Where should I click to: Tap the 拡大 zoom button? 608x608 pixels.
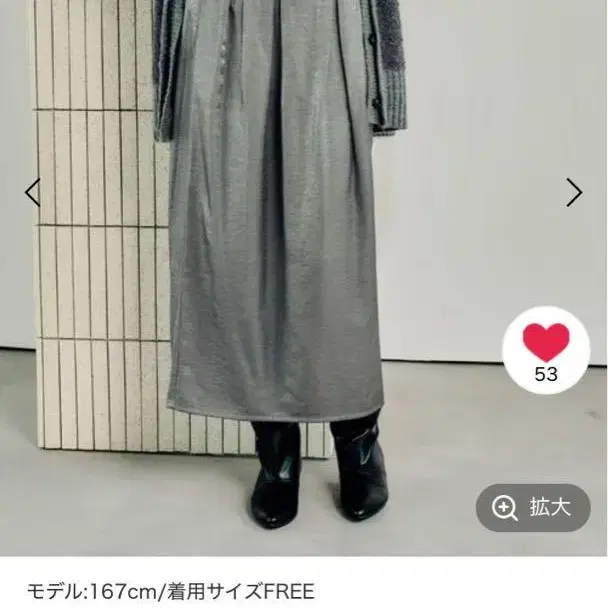coord(533,508)
